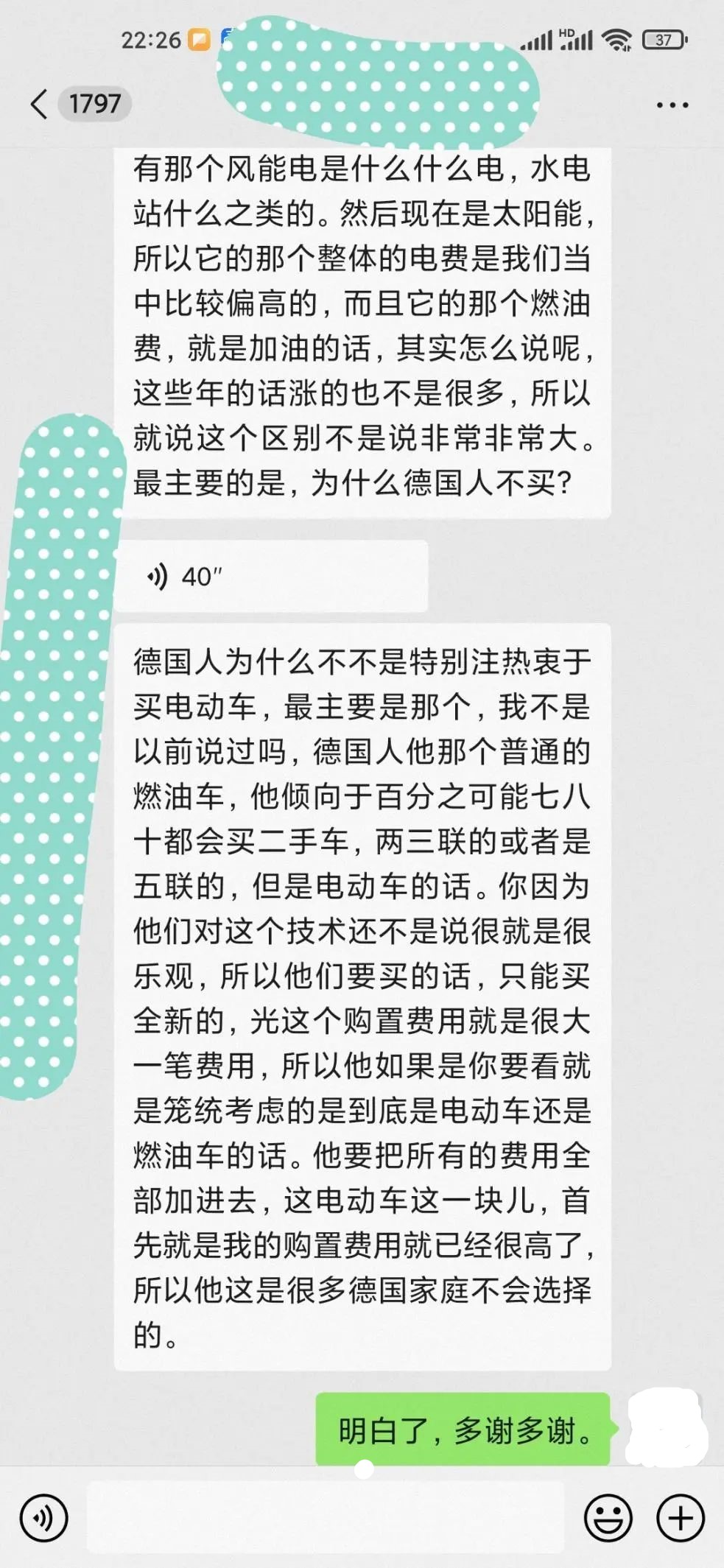Open the chat info overflow menu
Screen dimensions: 724x1568
[672, 105]
